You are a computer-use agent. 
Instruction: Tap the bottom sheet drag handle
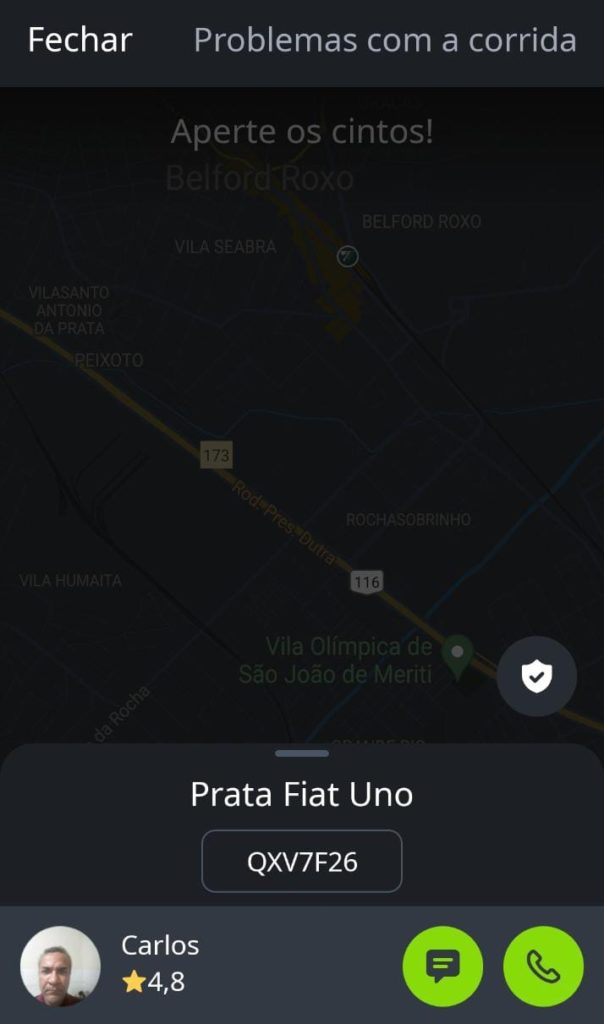302,753
